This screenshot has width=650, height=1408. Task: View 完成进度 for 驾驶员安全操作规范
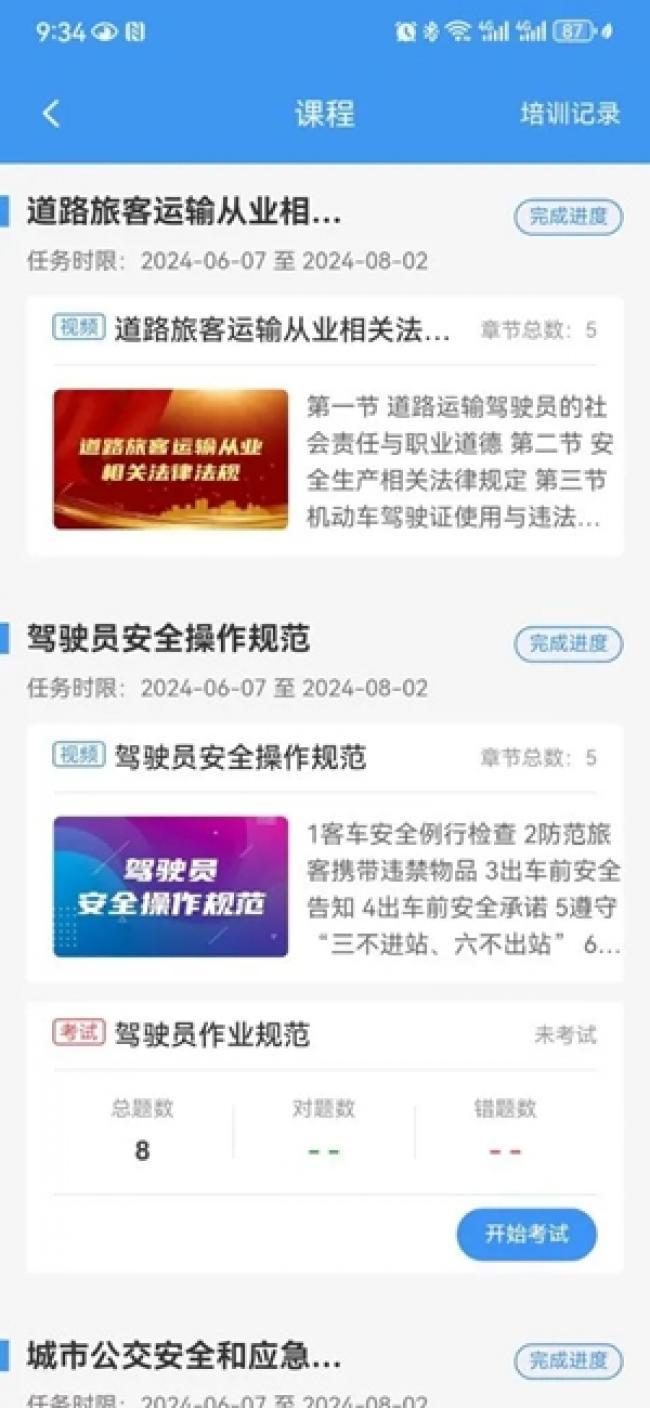568,644
